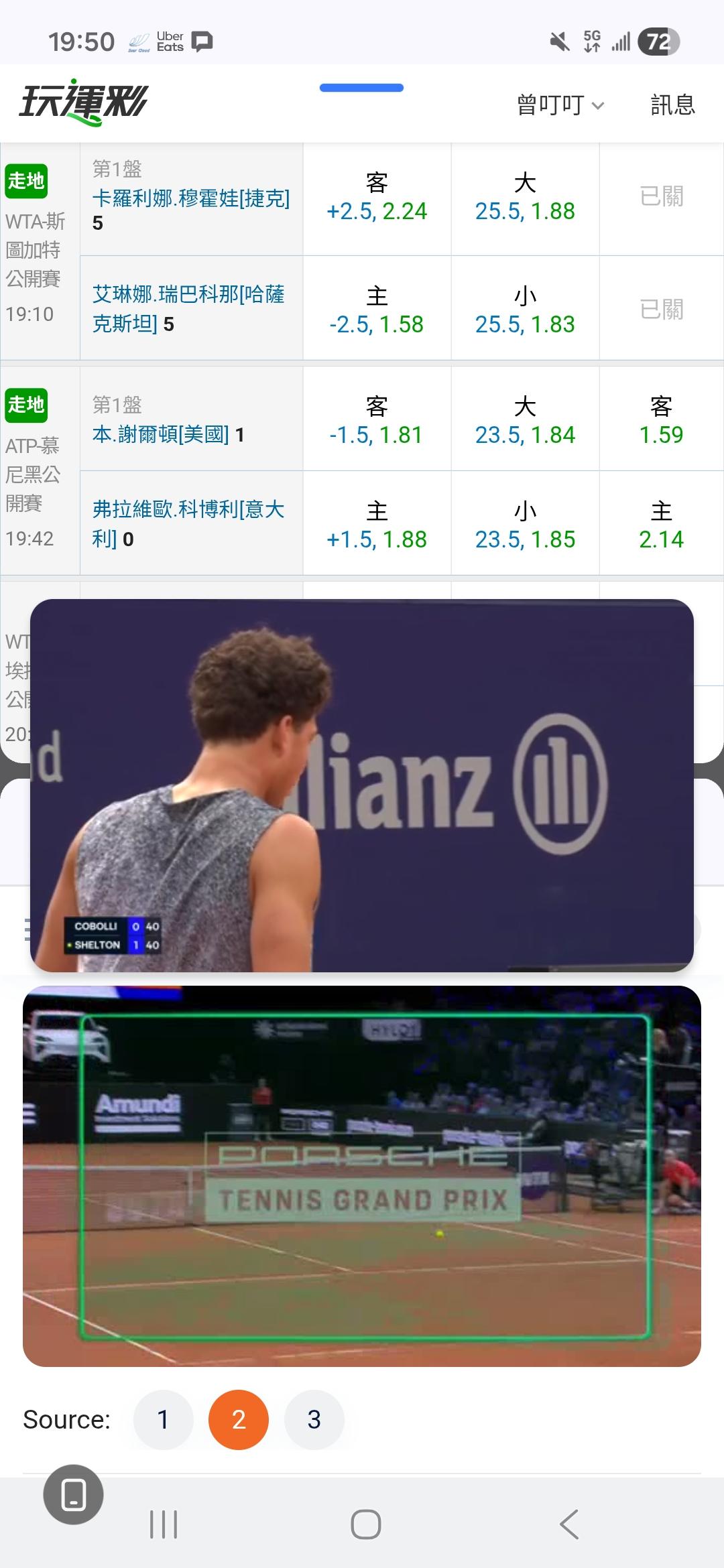
Task: Go back with the system back button
Action: point(568,1525)
